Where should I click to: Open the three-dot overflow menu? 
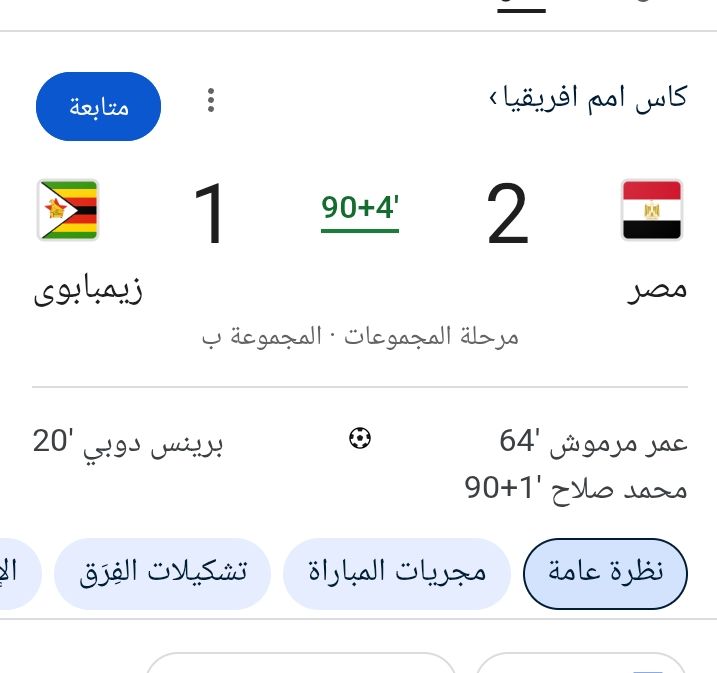pos(210,101)
